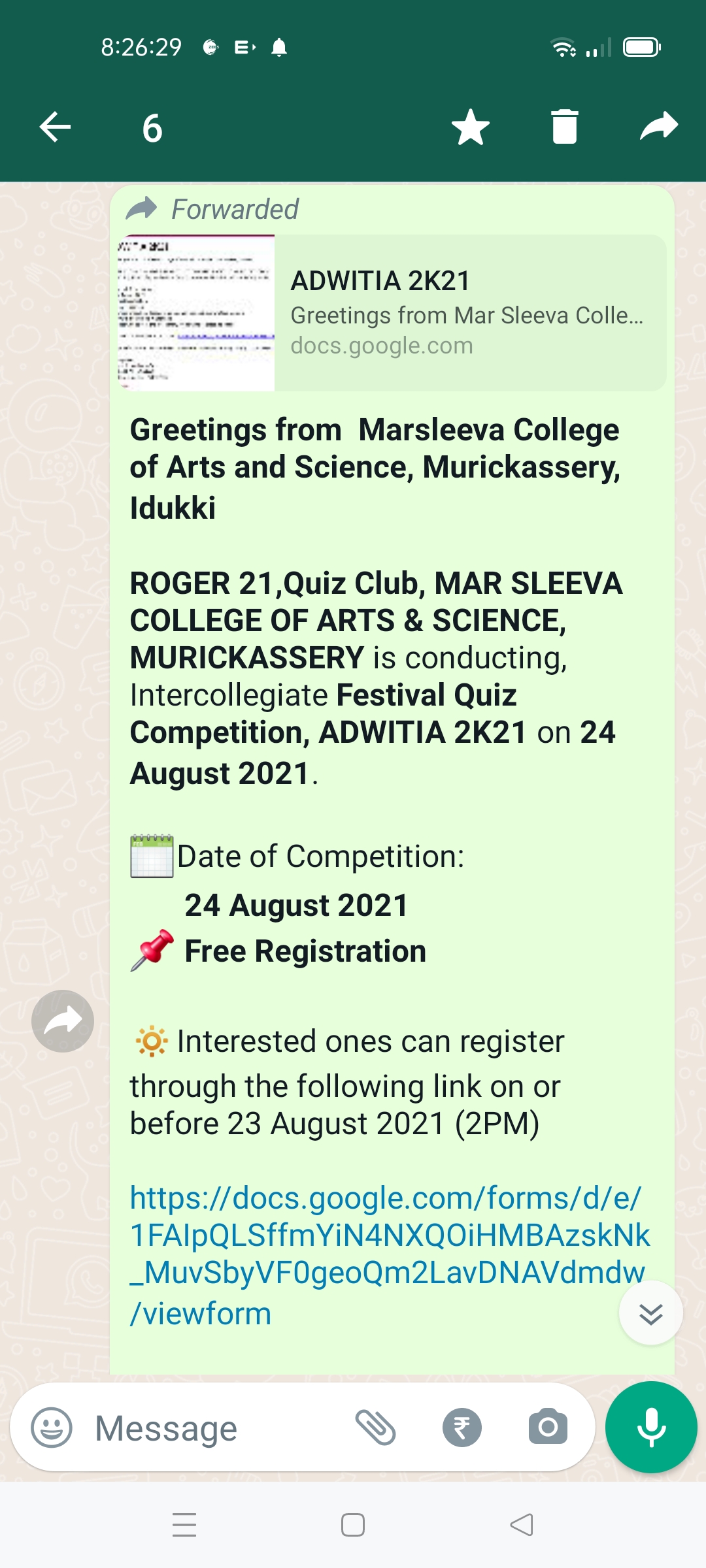
Task: Forward selected messages using top arrow
Action: [x=658, y=127]
